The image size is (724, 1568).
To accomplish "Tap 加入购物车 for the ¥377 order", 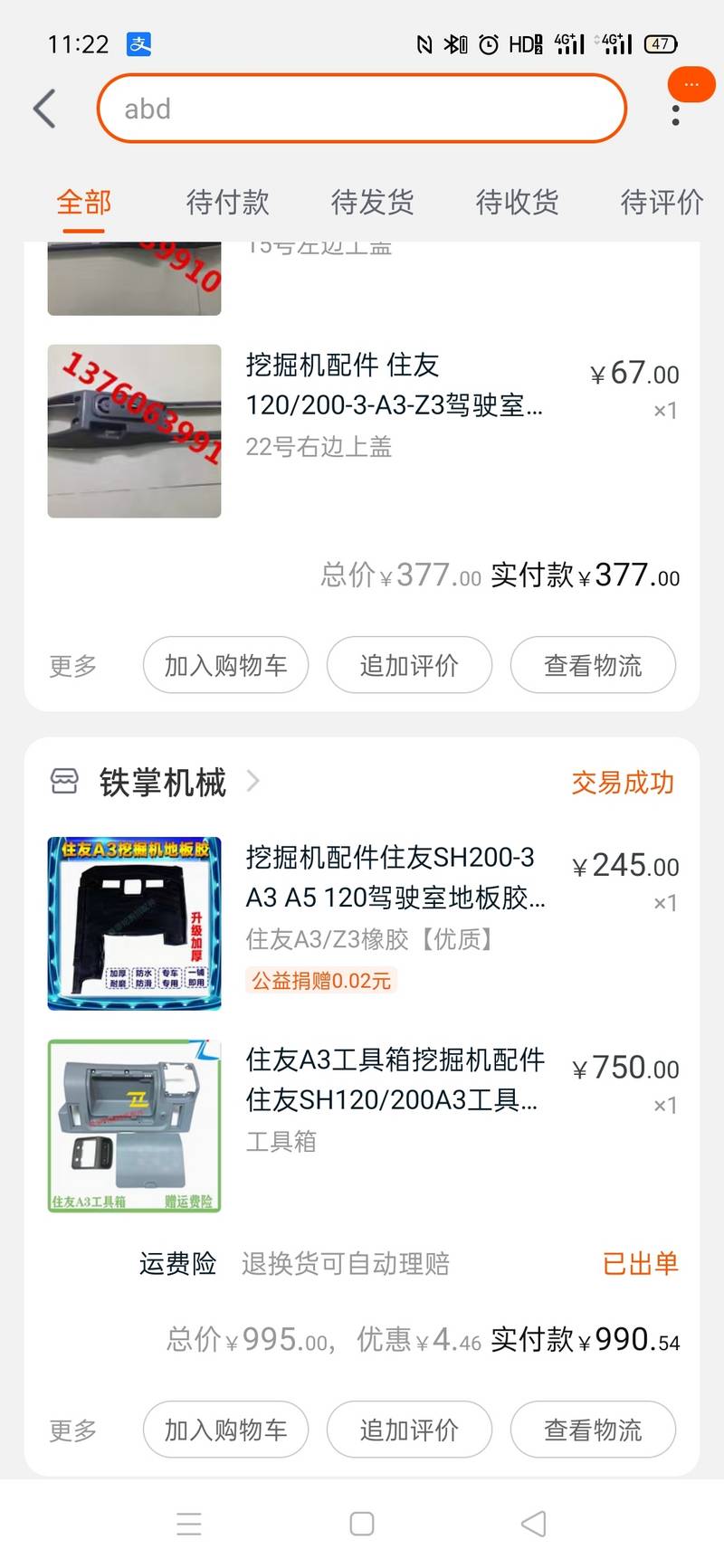I will pyautogui.click(x=225, y=665).
